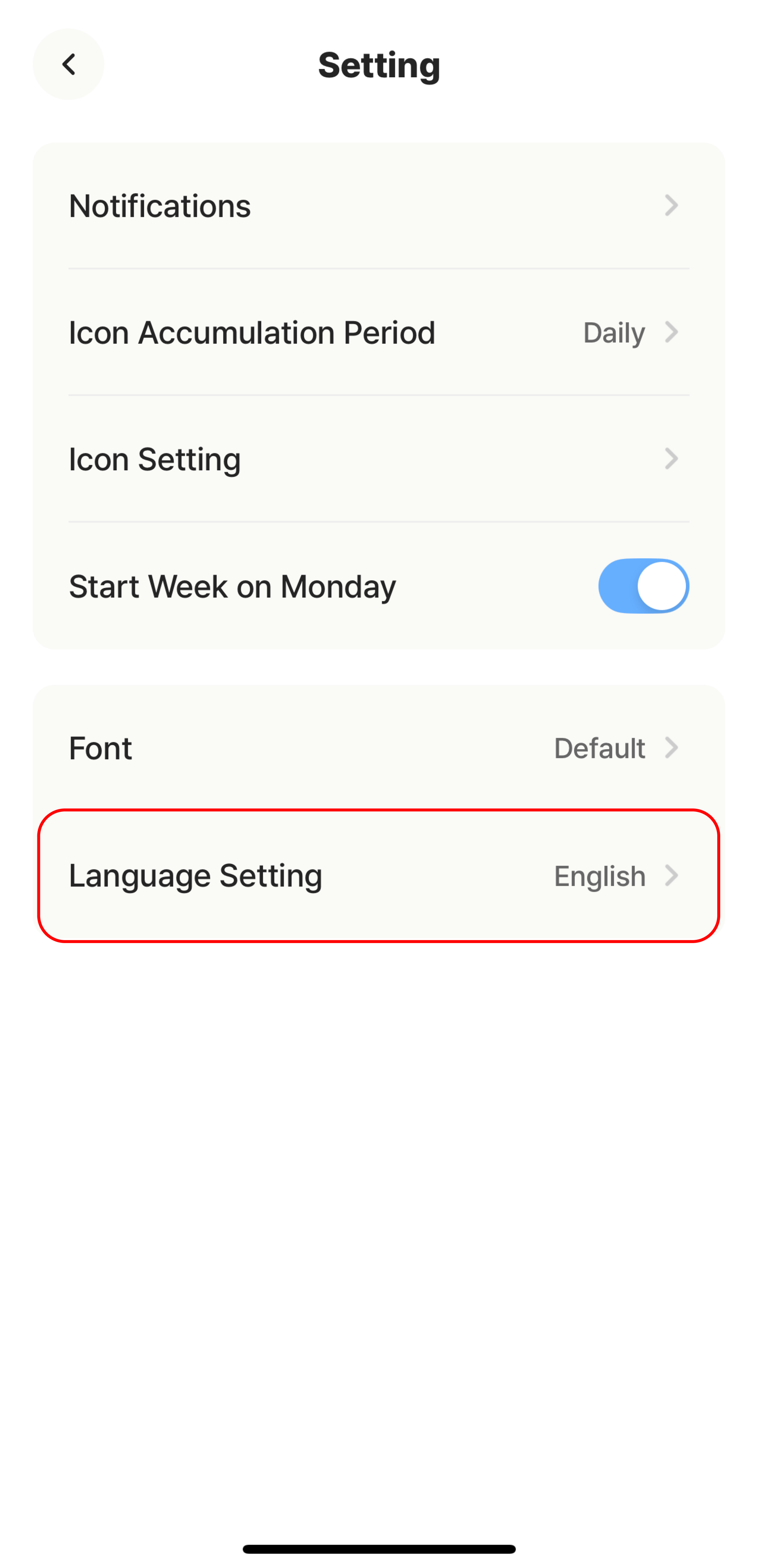Go back using the arrow button
The width and height of the screenshot is (758, 1568).
(68, 64)
